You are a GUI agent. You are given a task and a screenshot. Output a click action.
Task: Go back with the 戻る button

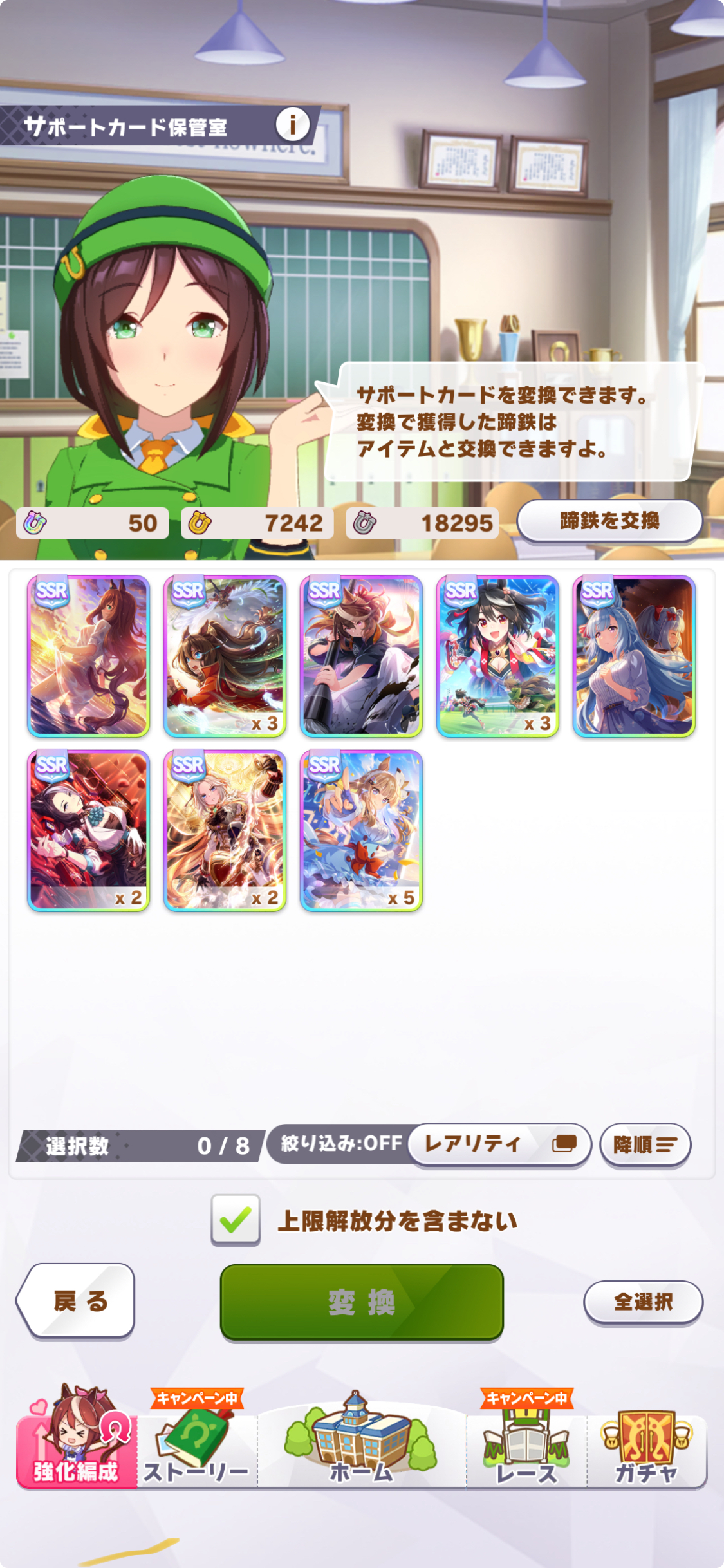pyautogui.click(x=77, y=1301)
